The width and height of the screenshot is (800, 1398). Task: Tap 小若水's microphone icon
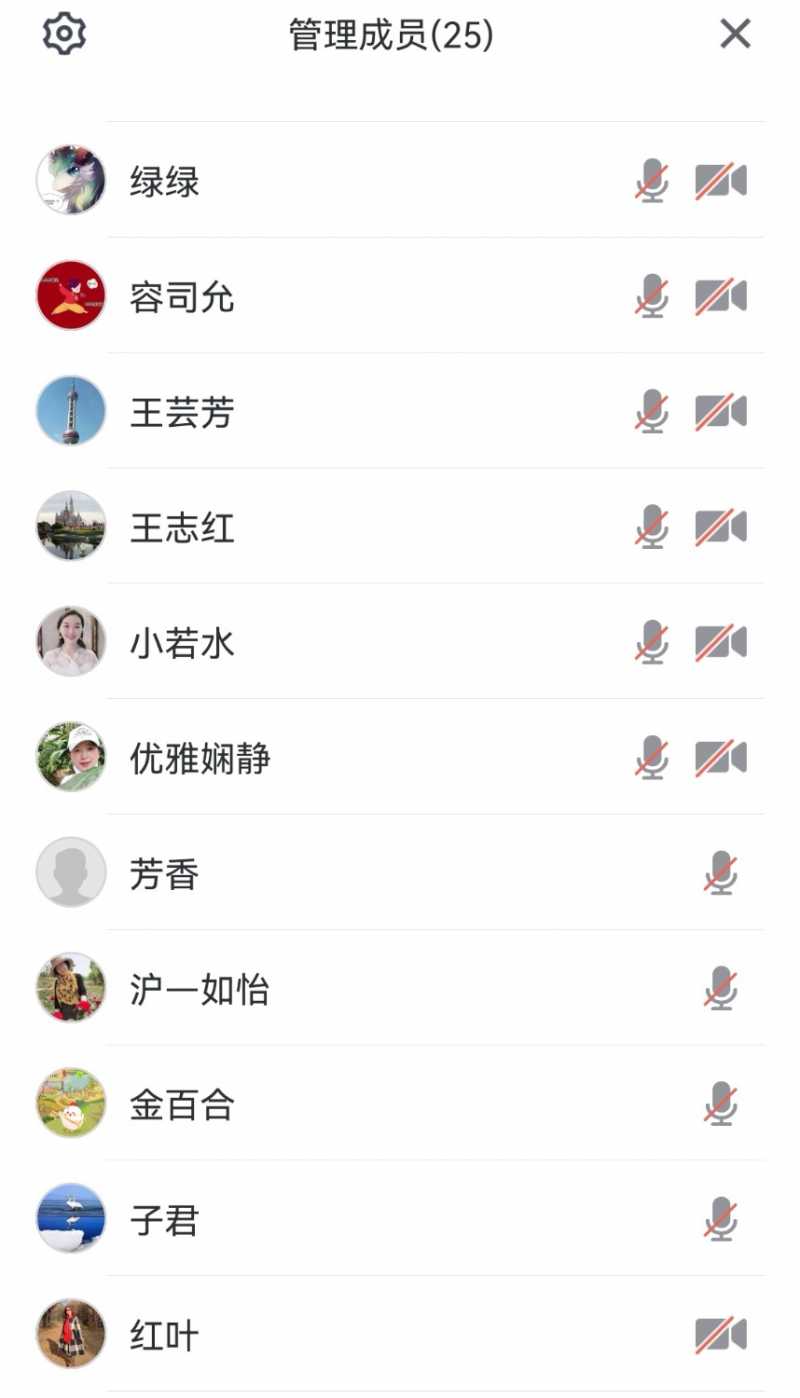(651, 641)
